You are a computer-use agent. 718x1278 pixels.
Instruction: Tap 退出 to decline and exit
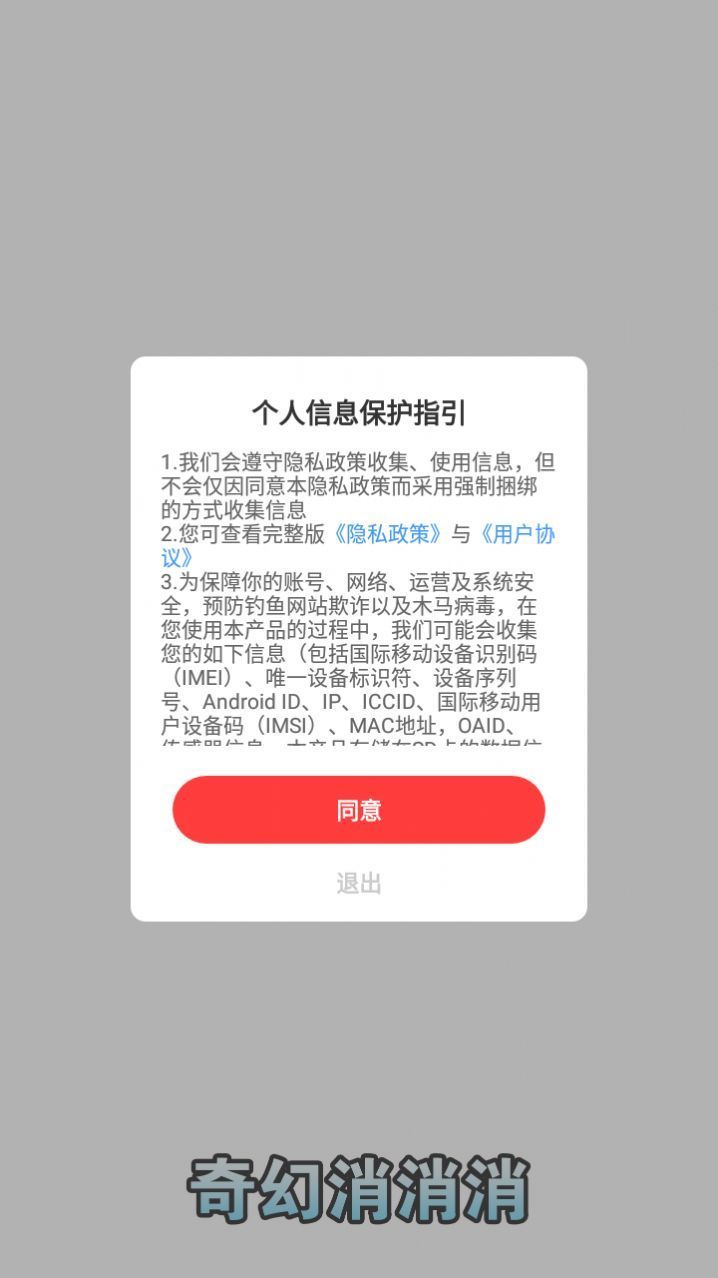point(358,883)
